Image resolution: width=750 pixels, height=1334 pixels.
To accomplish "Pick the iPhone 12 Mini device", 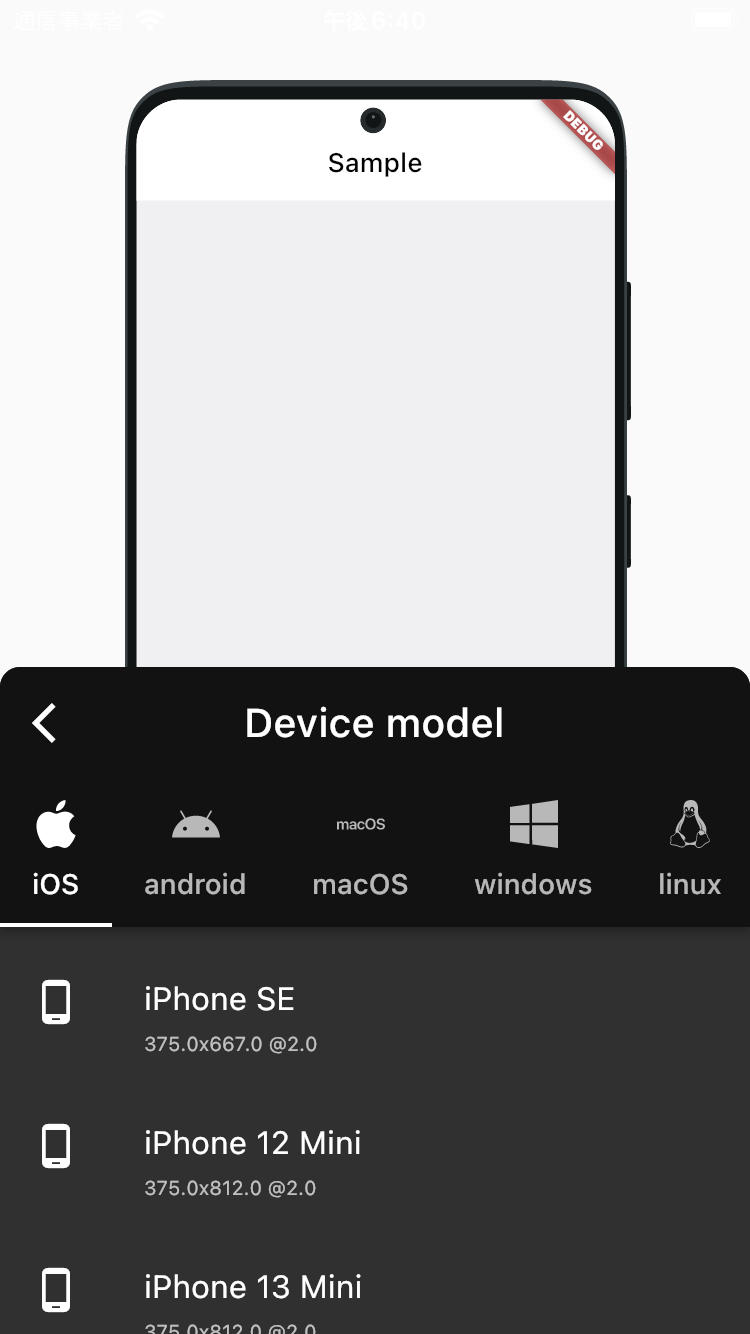I will pyautogui.click(x=375, y=1161).
